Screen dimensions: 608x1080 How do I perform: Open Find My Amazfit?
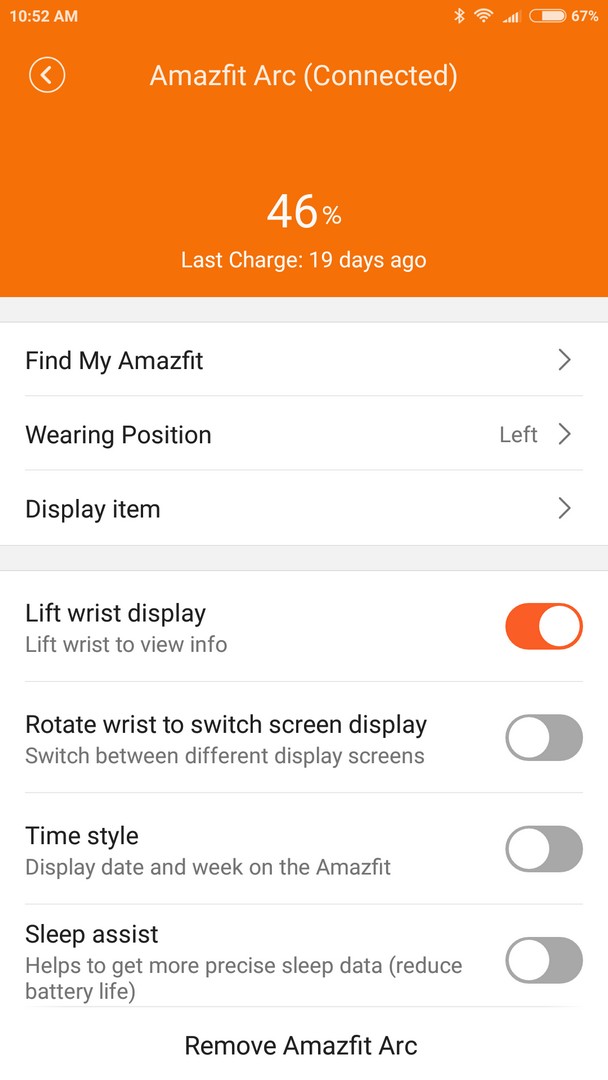tap(304, 360)
